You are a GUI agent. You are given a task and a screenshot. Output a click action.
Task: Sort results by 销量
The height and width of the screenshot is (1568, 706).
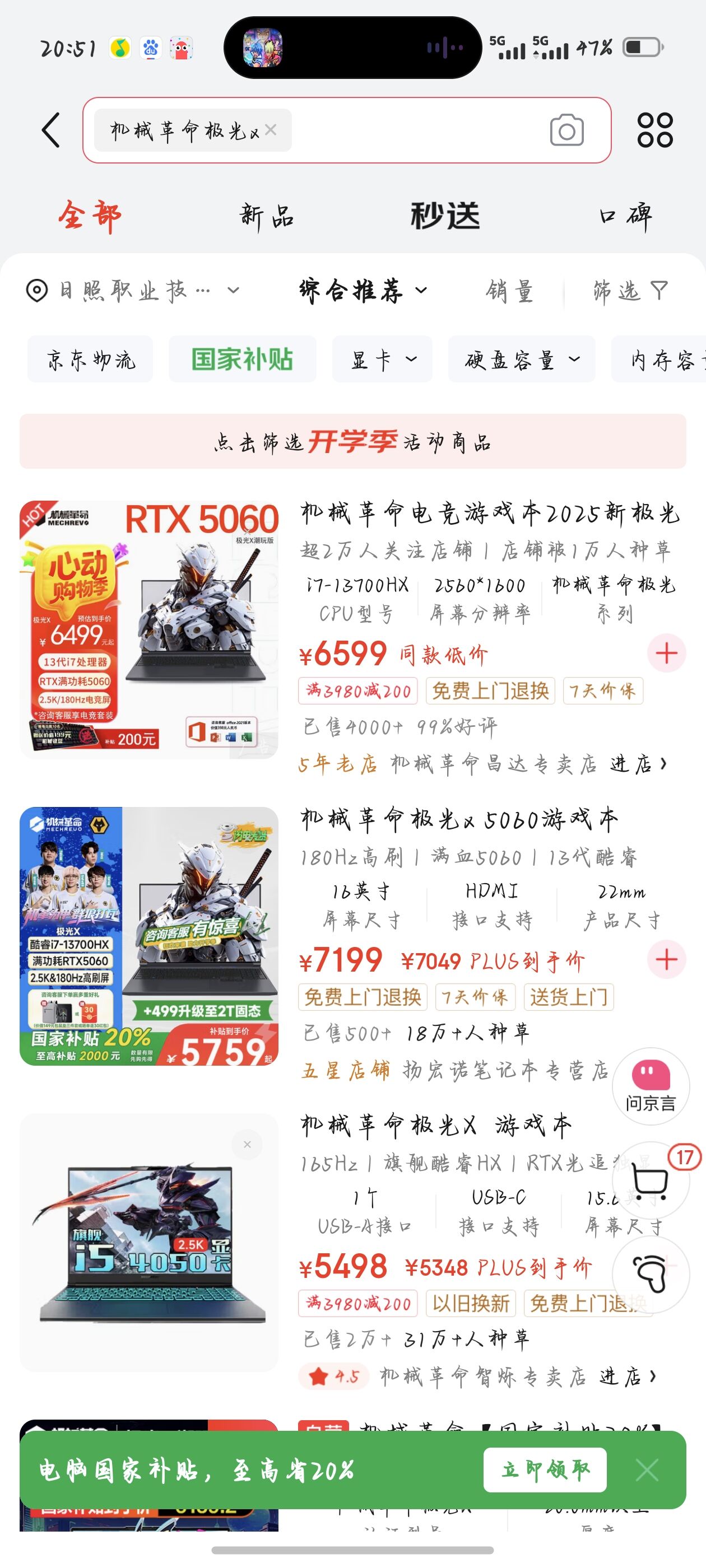coord(509,291)
